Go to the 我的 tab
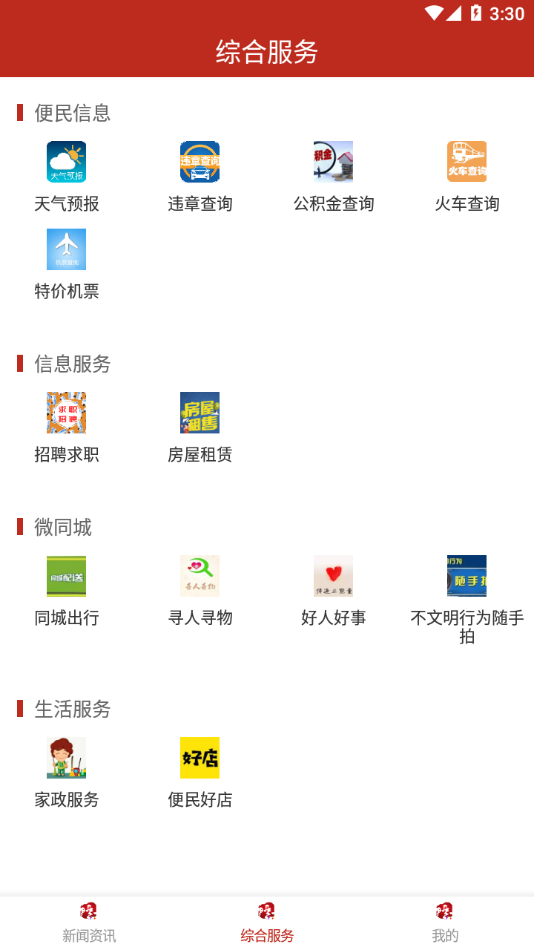The image size is (534, 950). point(445,923)
